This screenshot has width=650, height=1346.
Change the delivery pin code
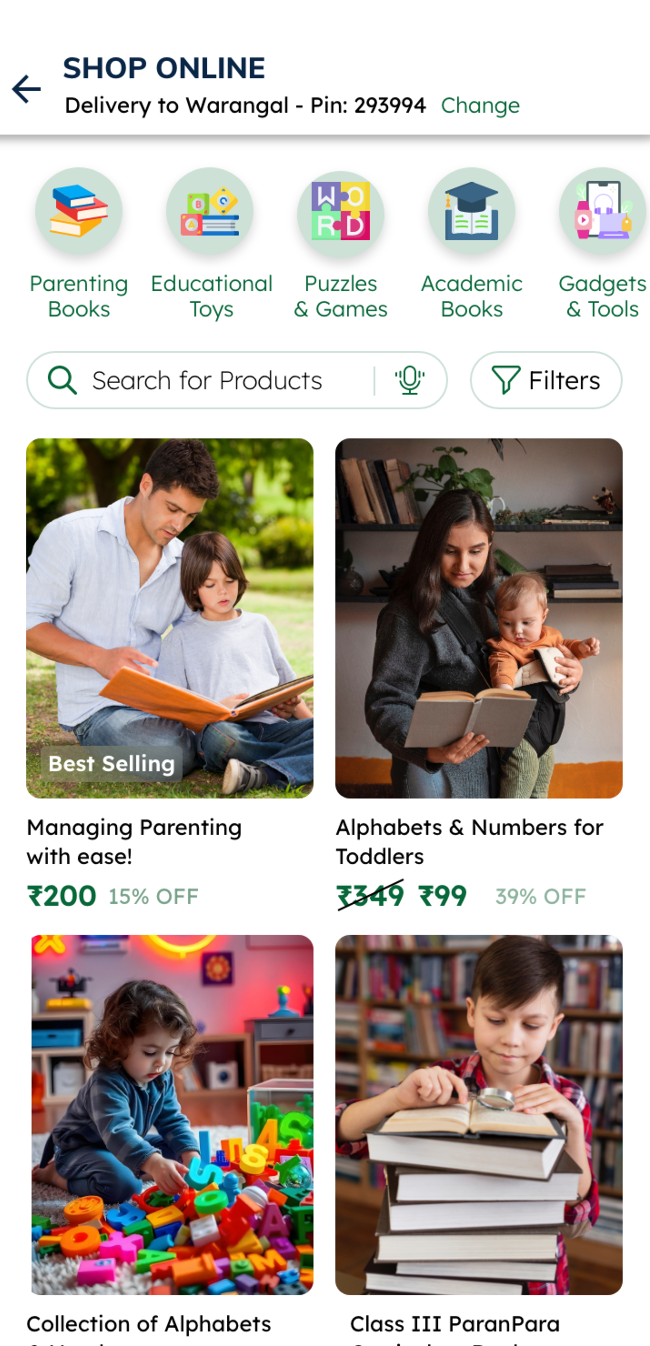point(480,106)
